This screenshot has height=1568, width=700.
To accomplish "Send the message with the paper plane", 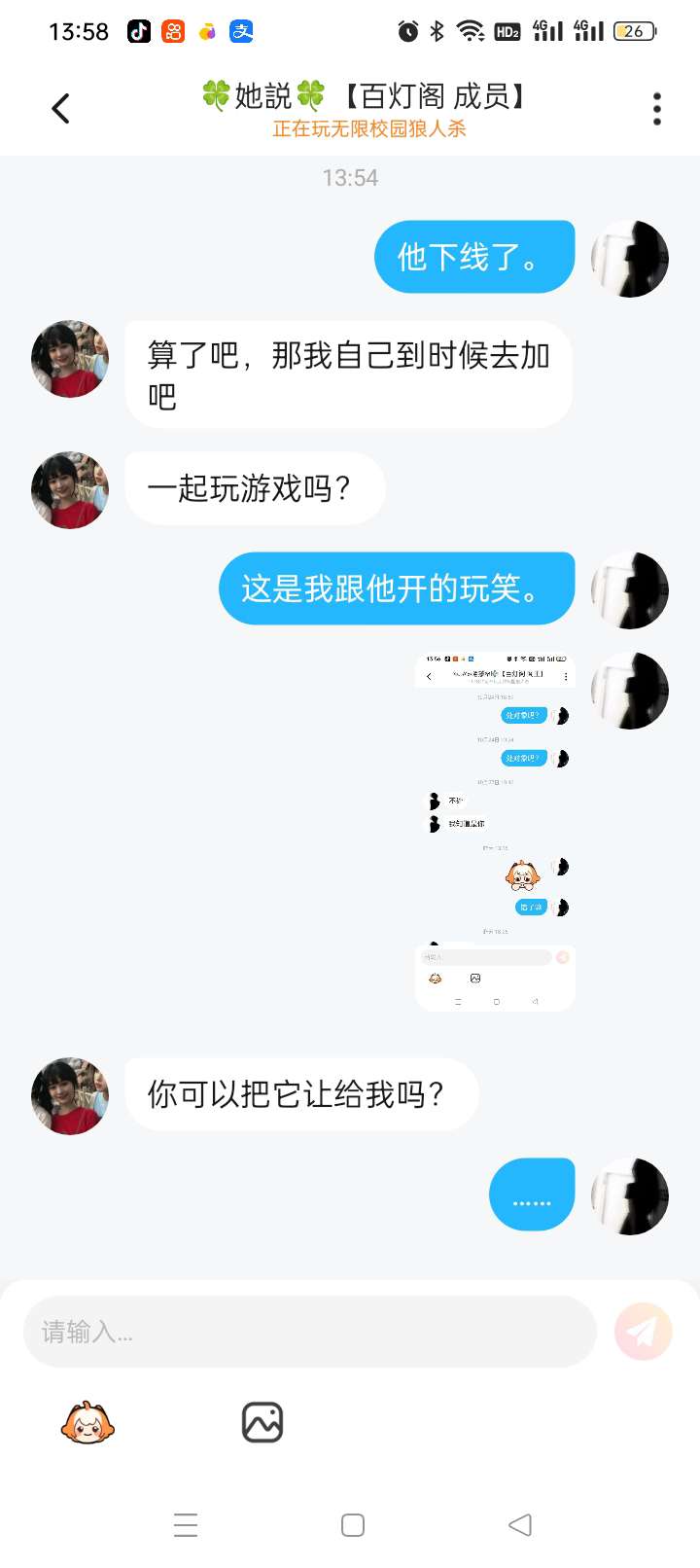I will click(643, 1332).
